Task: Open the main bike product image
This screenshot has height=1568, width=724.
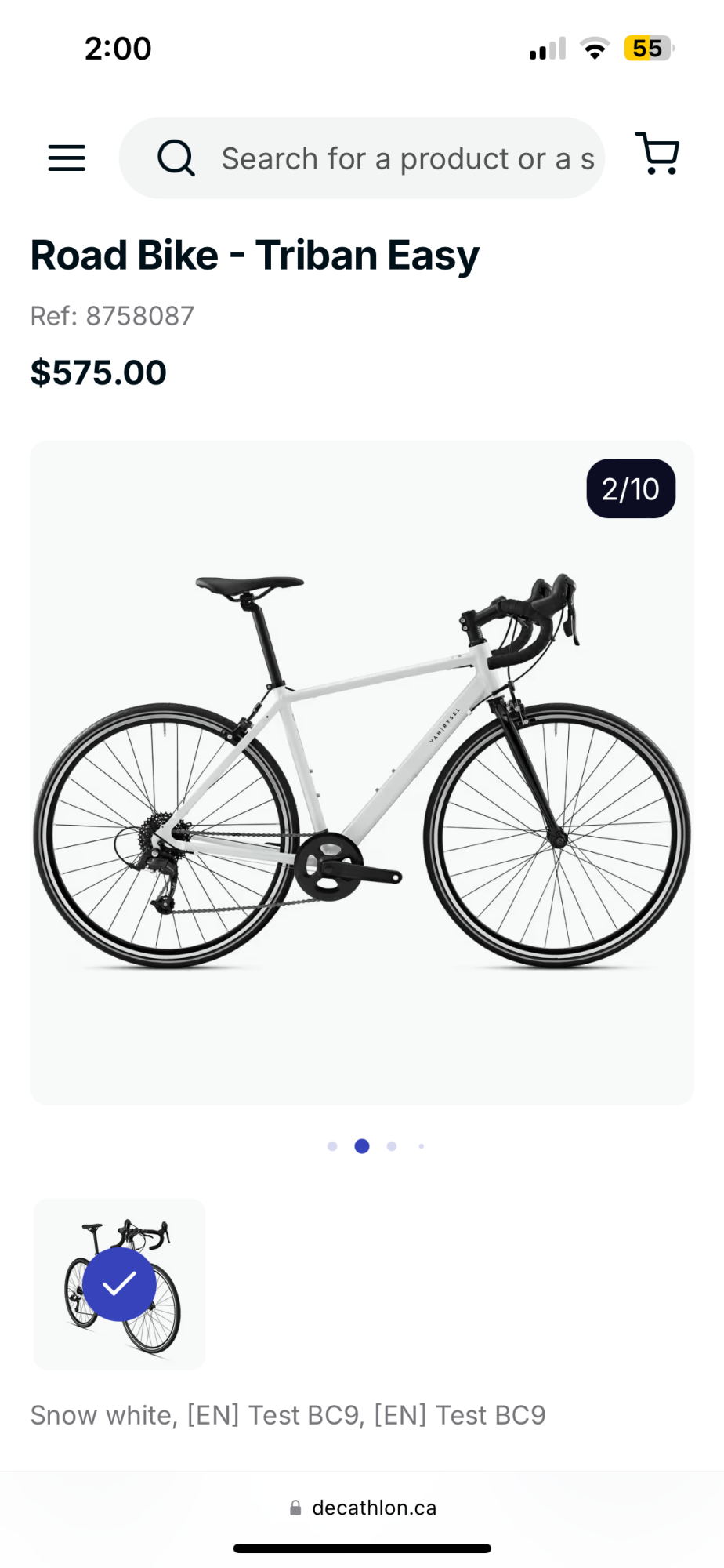Action: [x=362, y=772]
